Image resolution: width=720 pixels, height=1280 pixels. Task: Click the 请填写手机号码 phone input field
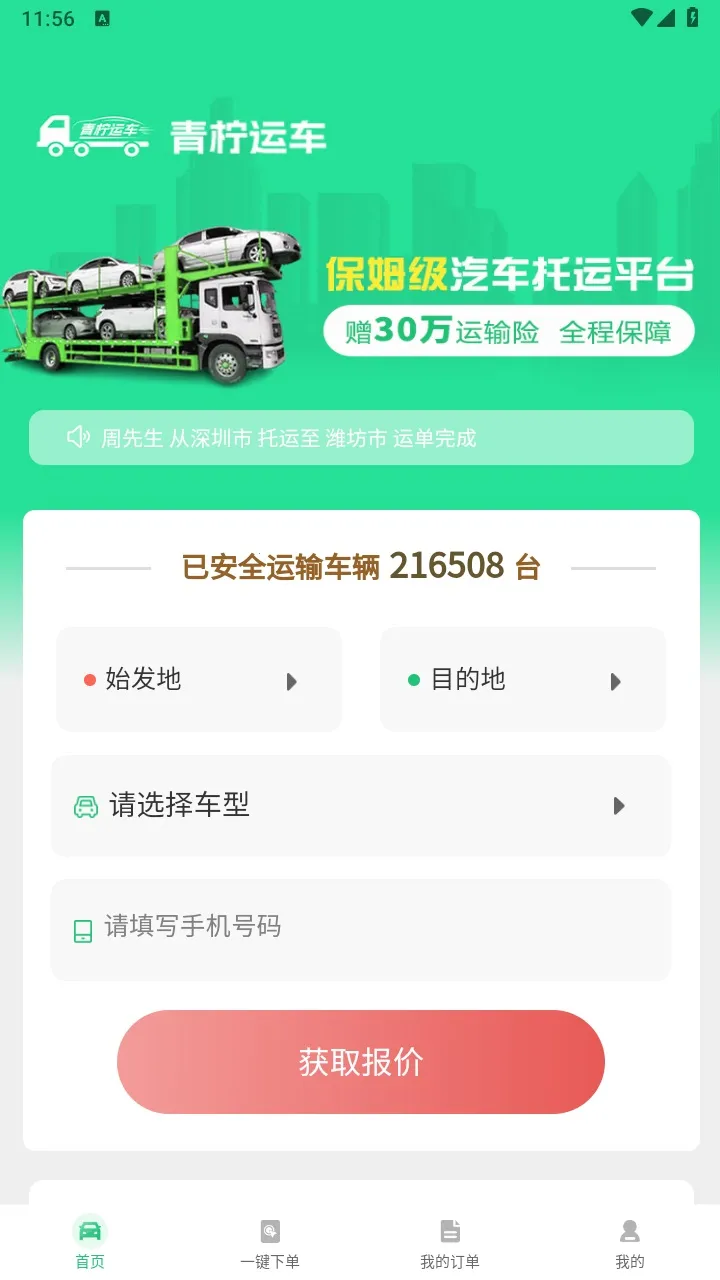coord(360,930)
